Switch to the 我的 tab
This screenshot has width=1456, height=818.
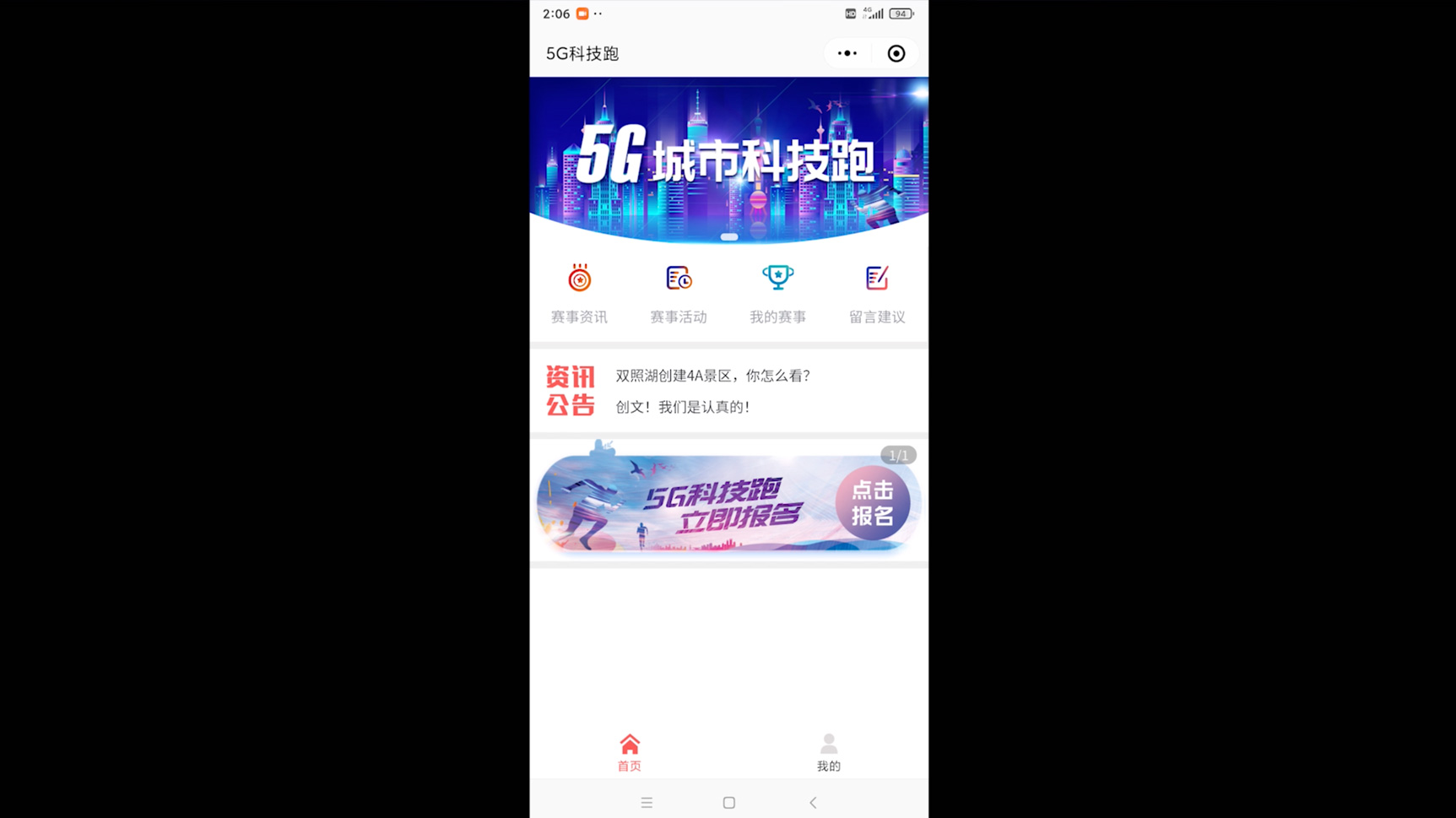[828, 752]
